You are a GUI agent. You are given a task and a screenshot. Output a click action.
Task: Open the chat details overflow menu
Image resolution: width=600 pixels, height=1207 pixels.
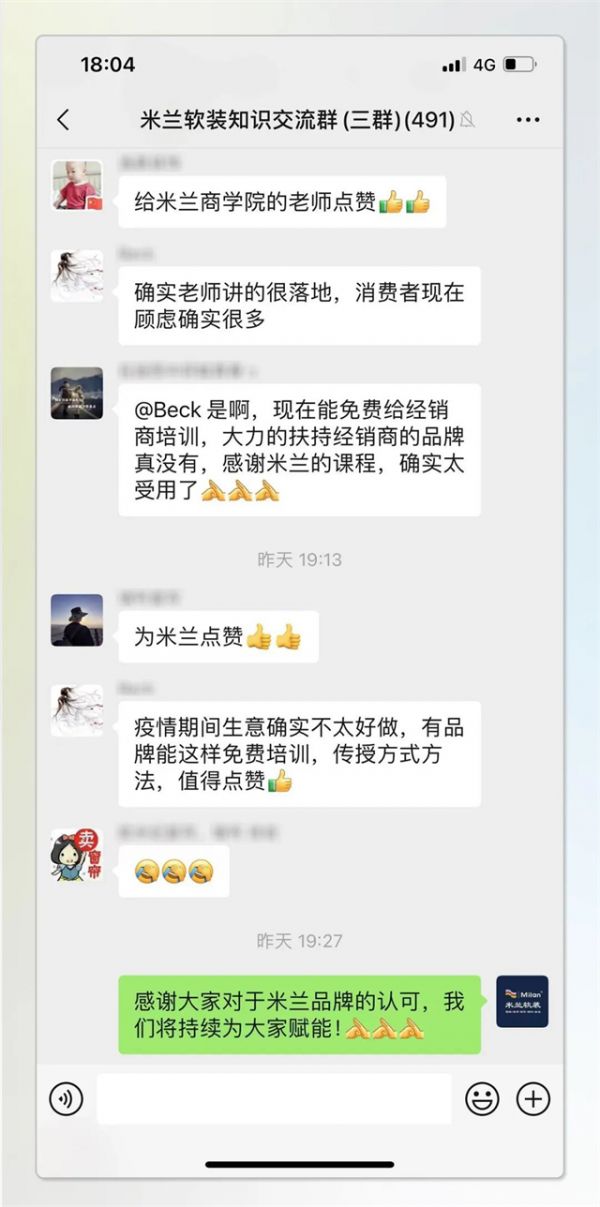coord(528,120)
